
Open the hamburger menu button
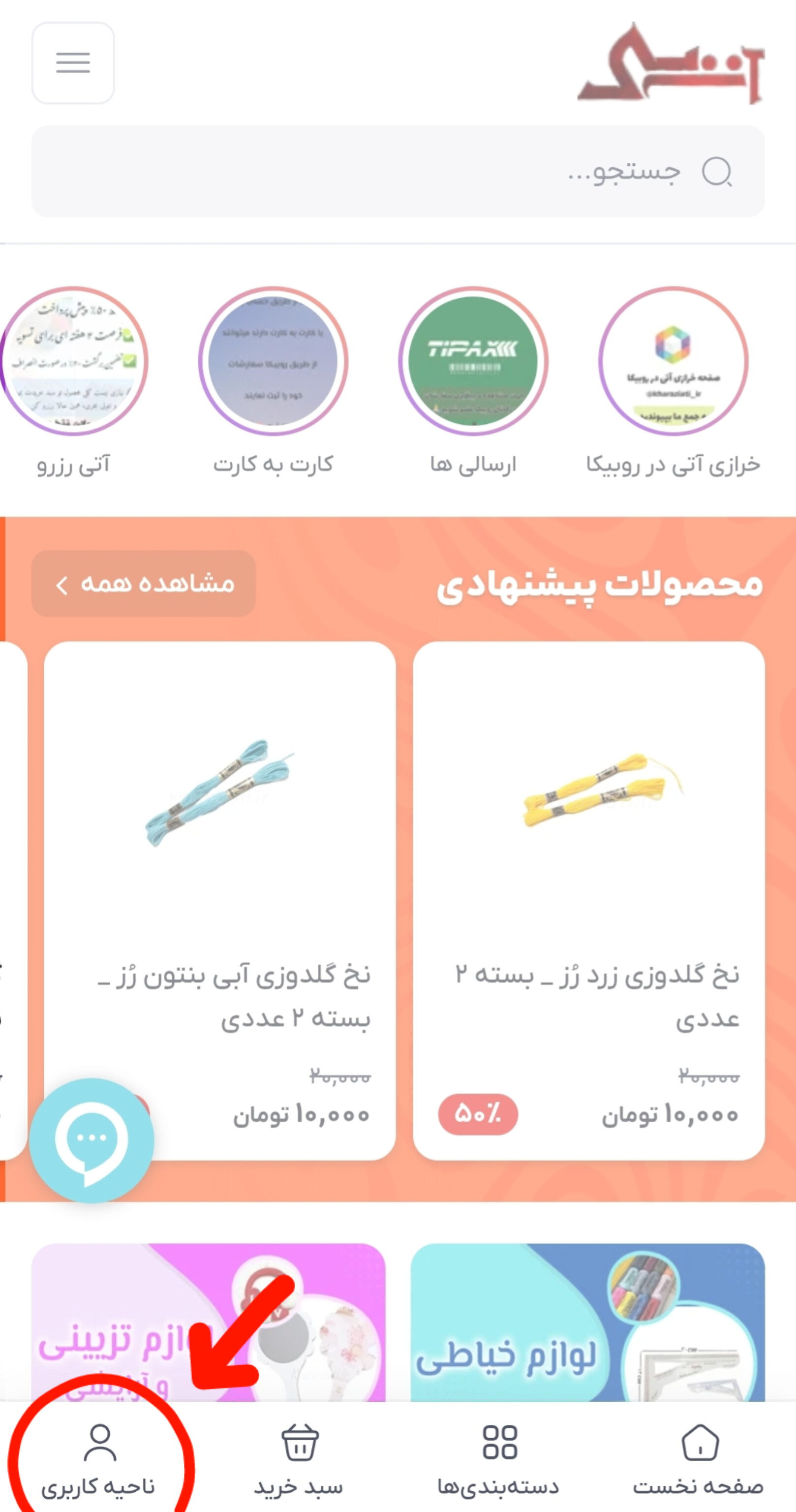(73, 63)
